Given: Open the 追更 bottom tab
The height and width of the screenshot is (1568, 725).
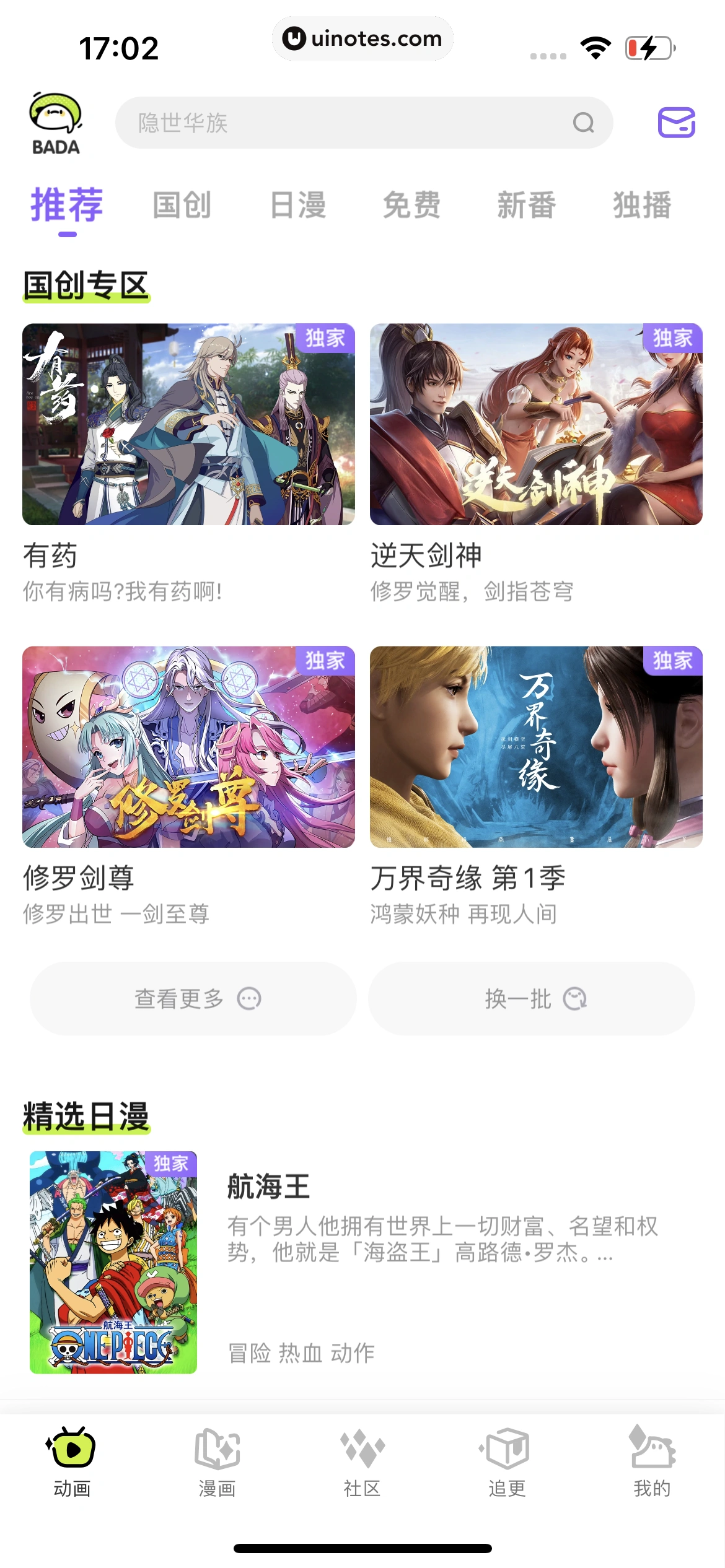Looking at the screenshot, I should [507, 1461].
